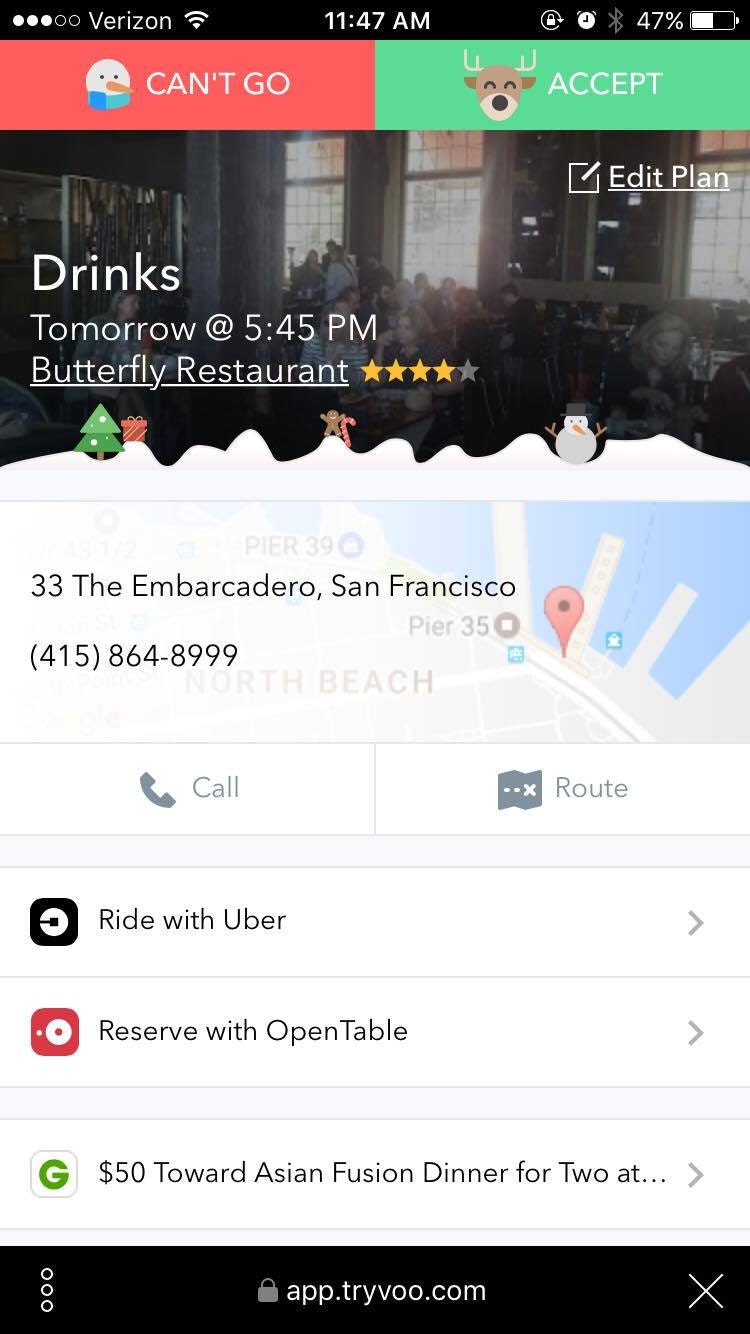Tap the restaurant phone number (415) 864-8999
The width and height of the screenshot is (750, 1334).
134,655
